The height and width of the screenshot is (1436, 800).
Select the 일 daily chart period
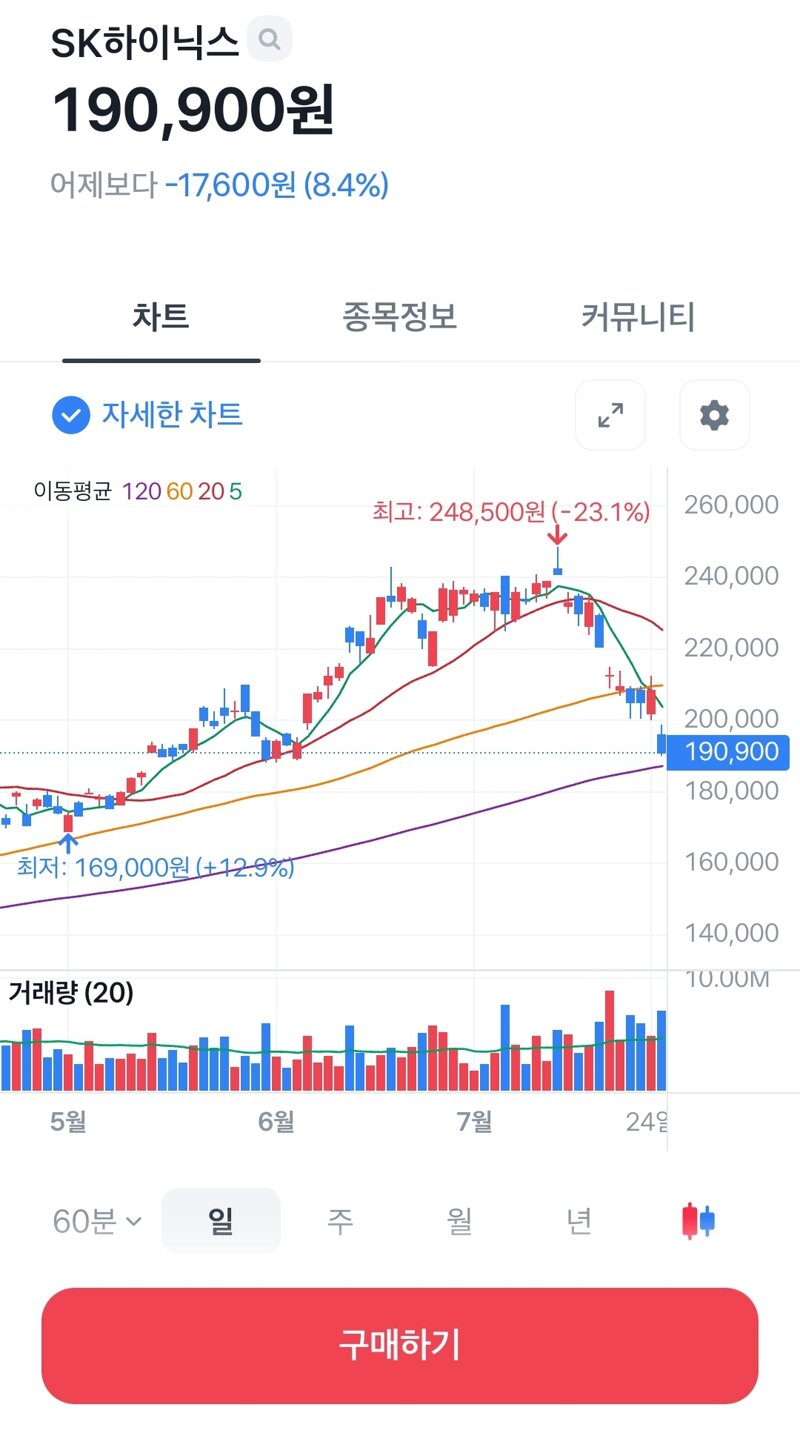coord(221,1221)
